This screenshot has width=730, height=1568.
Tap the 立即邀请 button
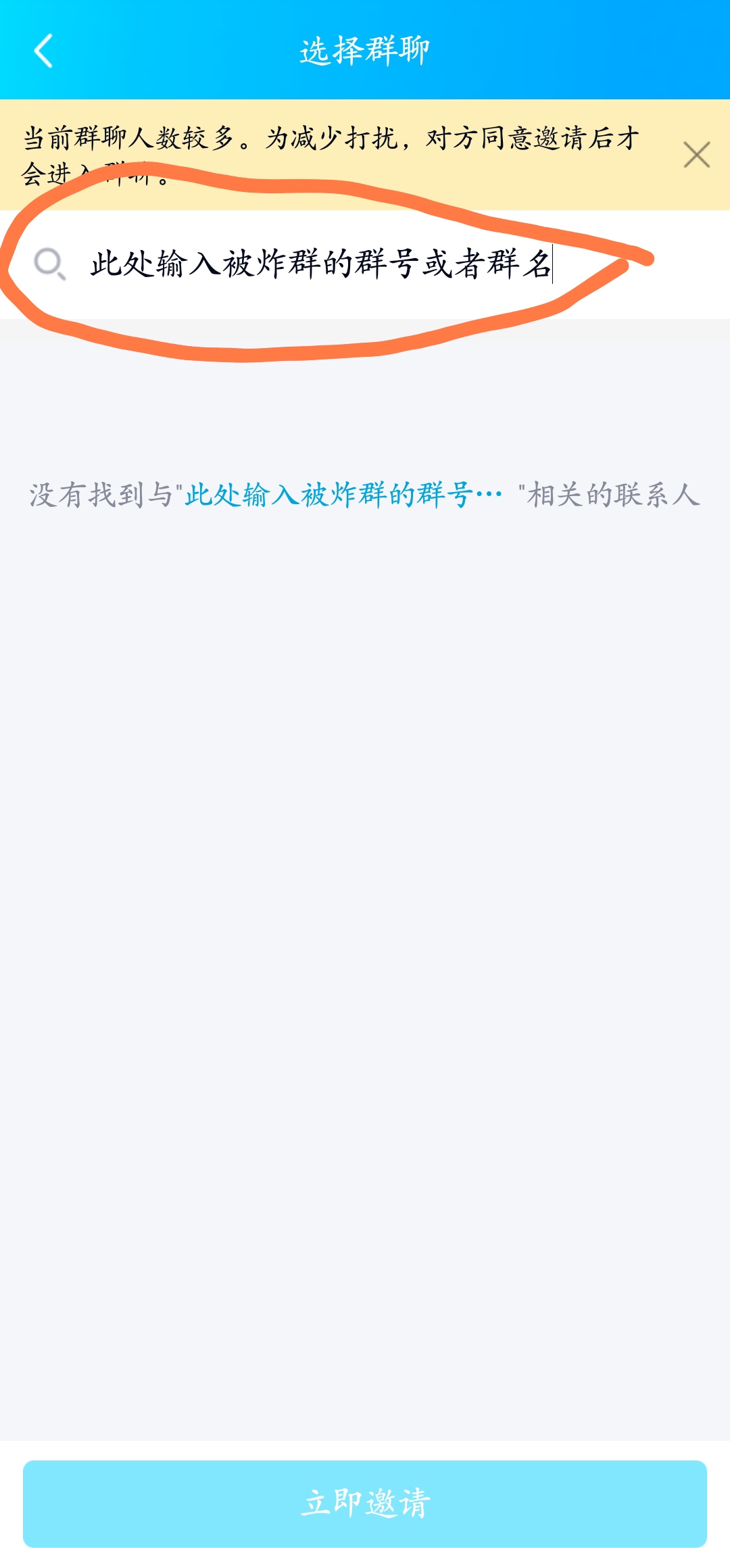[x=365, y=1503]
